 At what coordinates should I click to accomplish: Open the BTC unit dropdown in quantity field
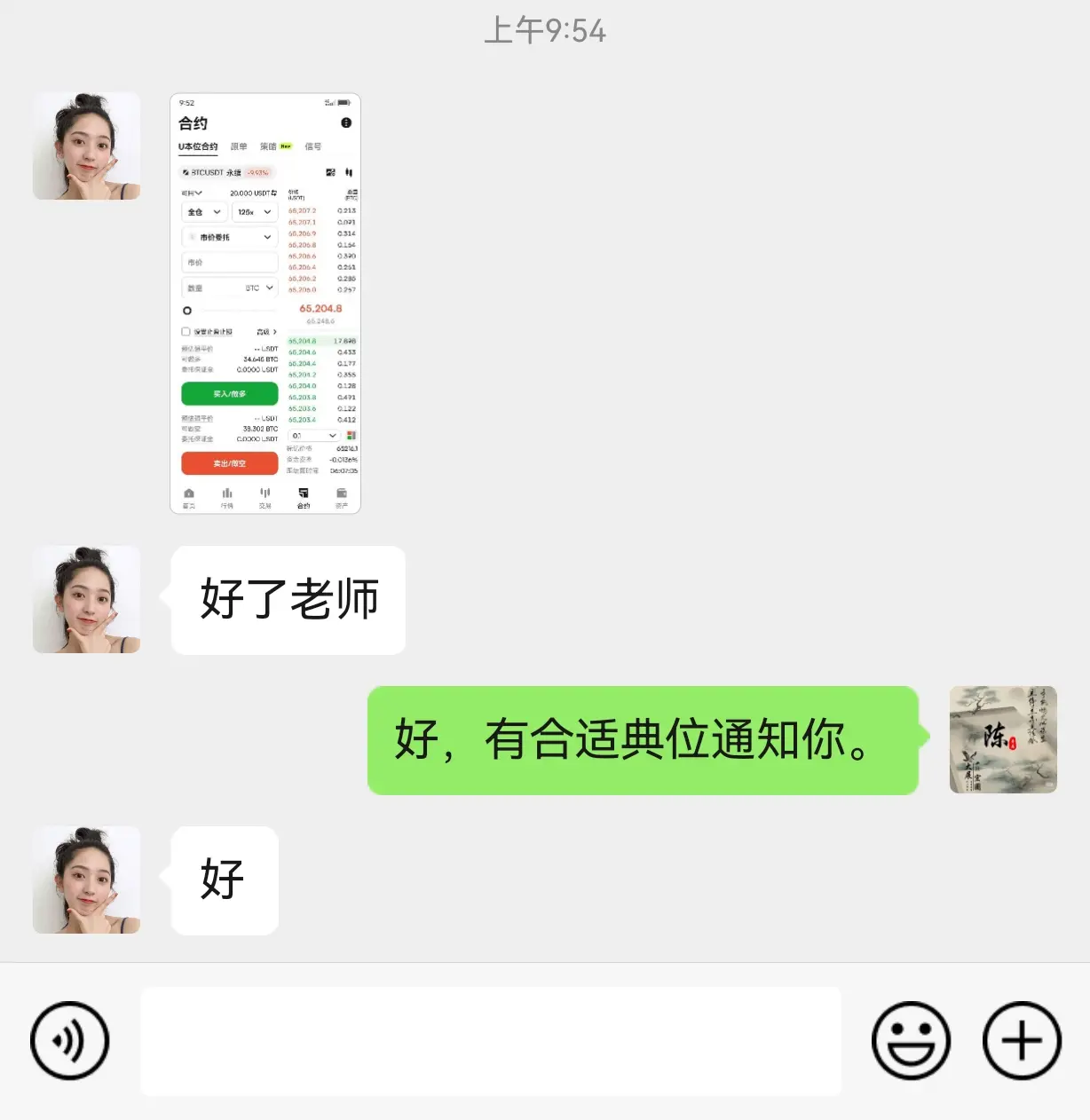click(258, 288)
